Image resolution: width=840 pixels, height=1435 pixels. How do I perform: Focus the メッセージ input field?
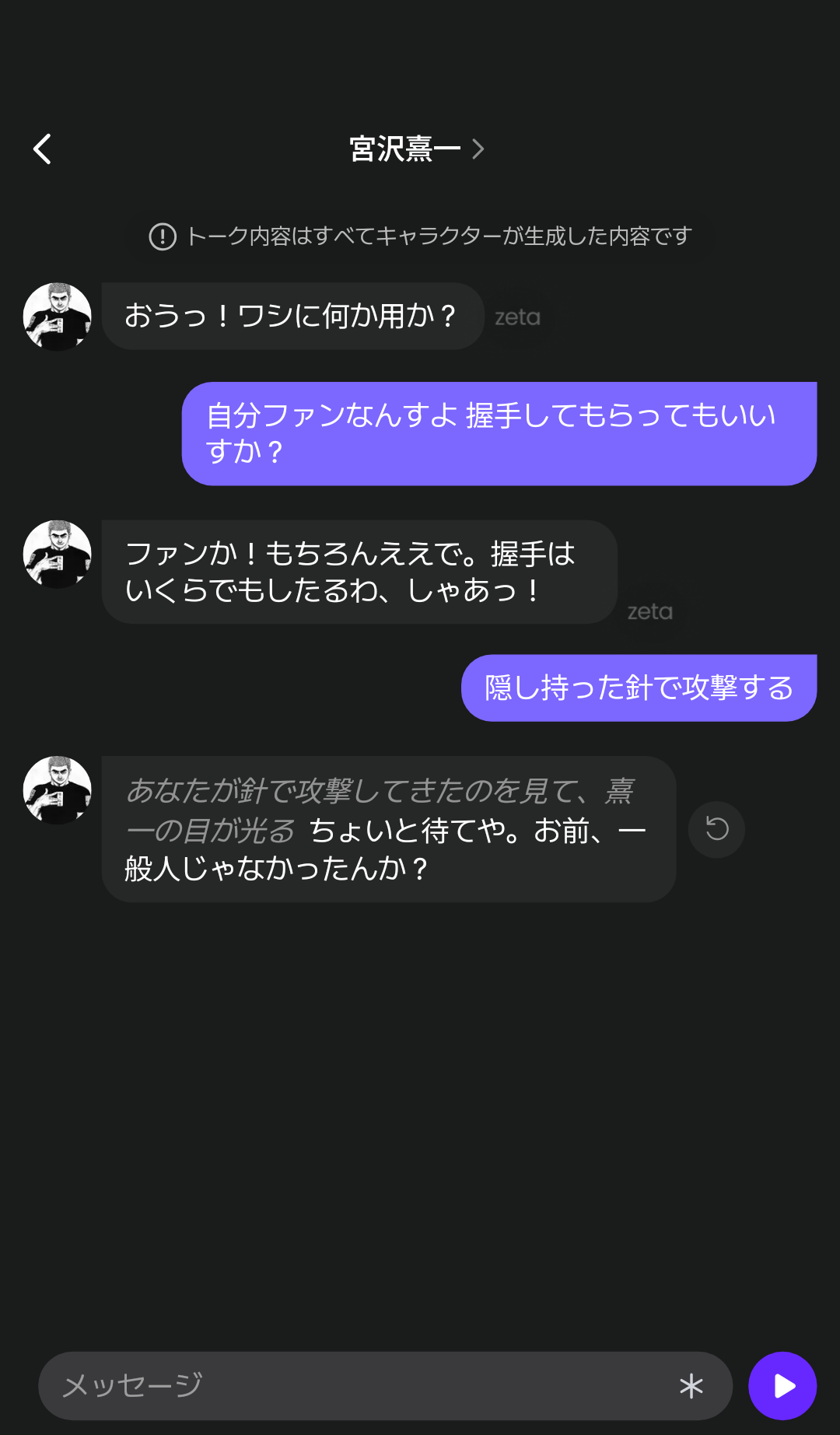(358, 1385)
